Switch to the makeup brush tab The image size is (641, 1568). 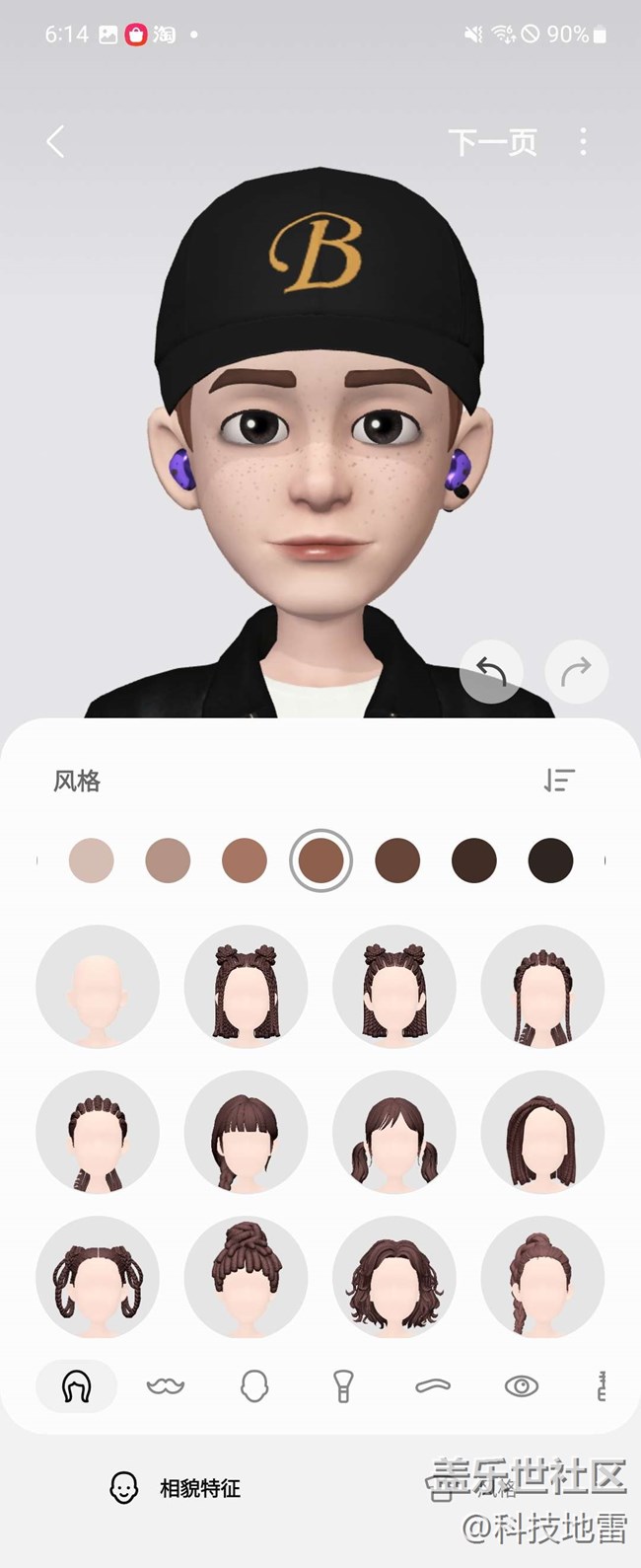point(342,1386)
